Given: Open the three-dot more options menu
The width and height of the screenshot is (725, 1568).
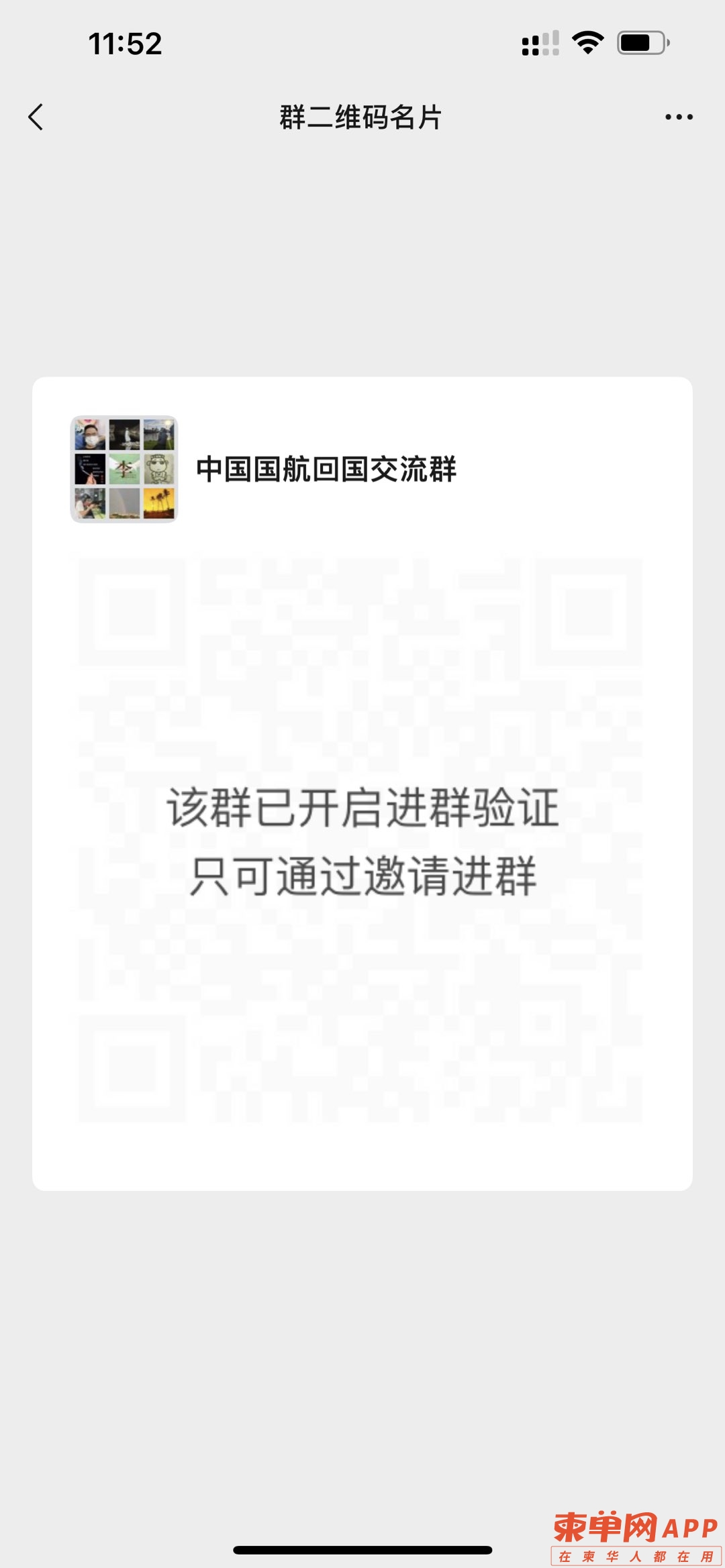Looking at the screenshot, I should (678, 117).
